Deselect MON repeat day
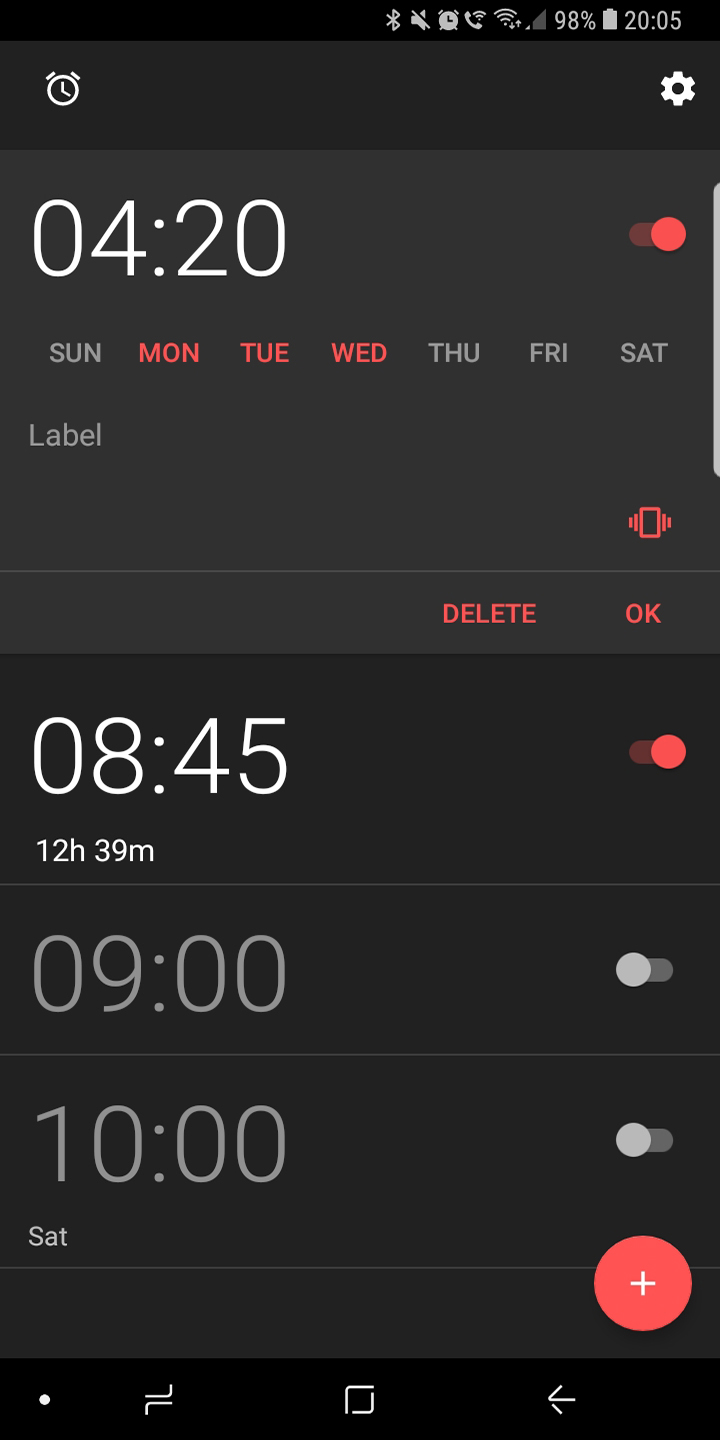The width and height of the screenshot is (720, 1440). [169, 353]
